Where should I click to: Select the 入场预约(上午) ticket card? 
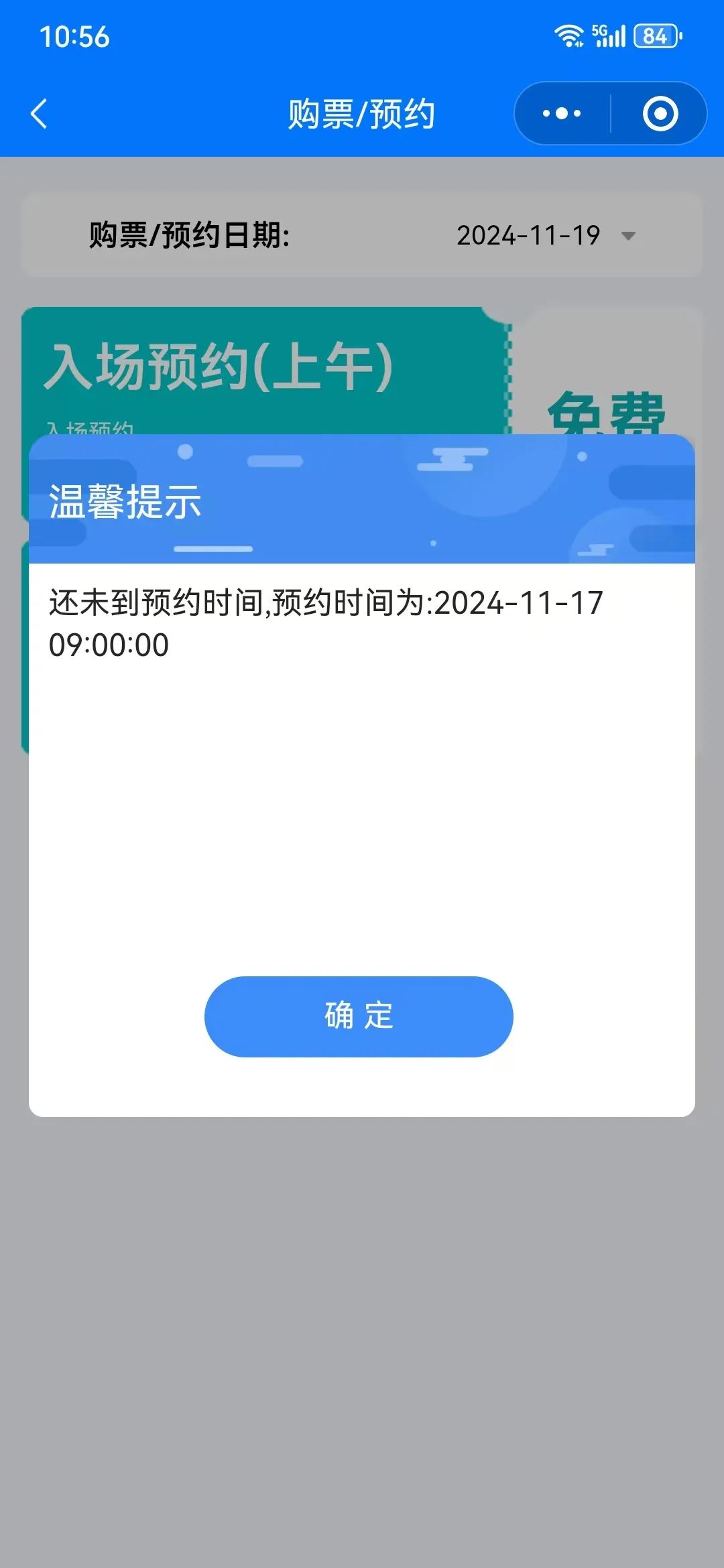point(261,367)
